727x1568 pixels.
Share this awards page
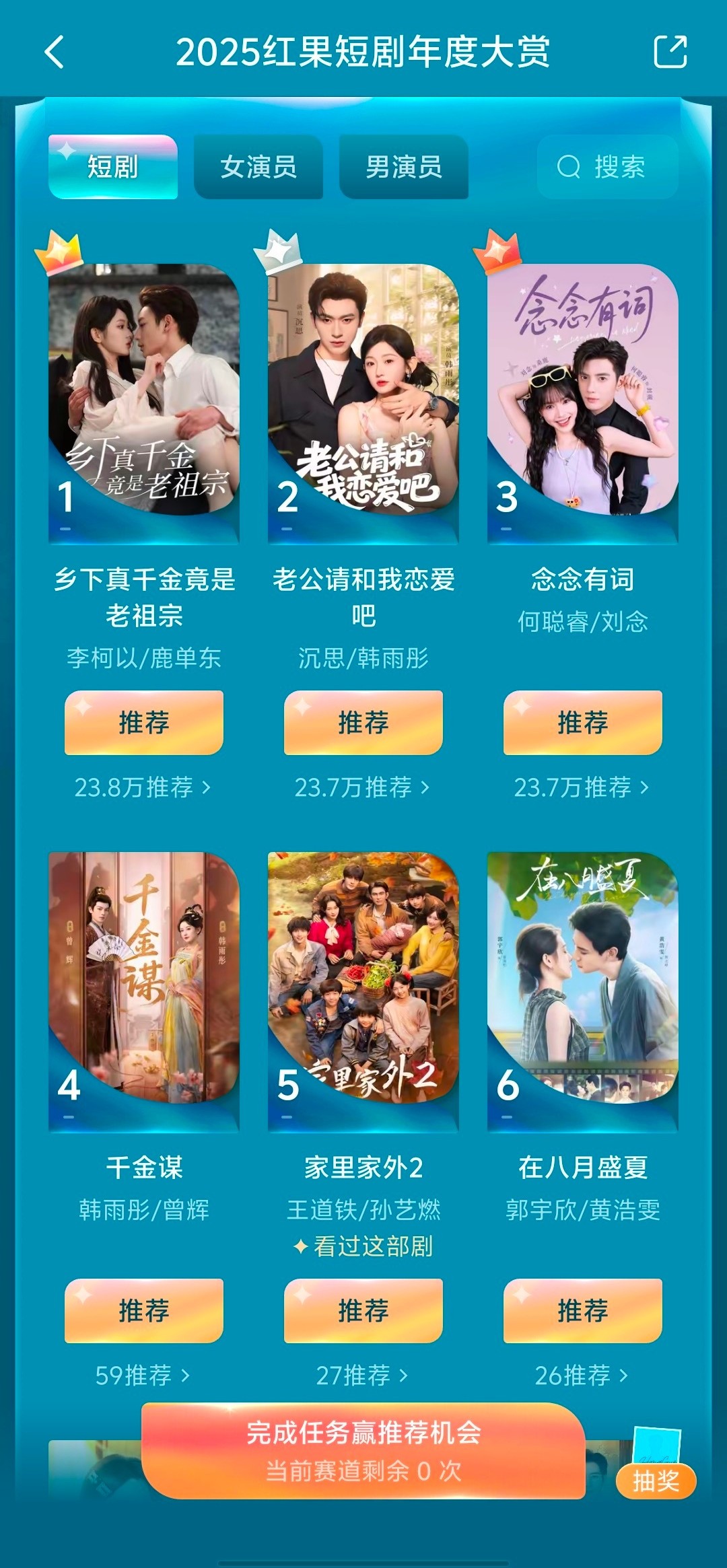[x=670, y=52]
